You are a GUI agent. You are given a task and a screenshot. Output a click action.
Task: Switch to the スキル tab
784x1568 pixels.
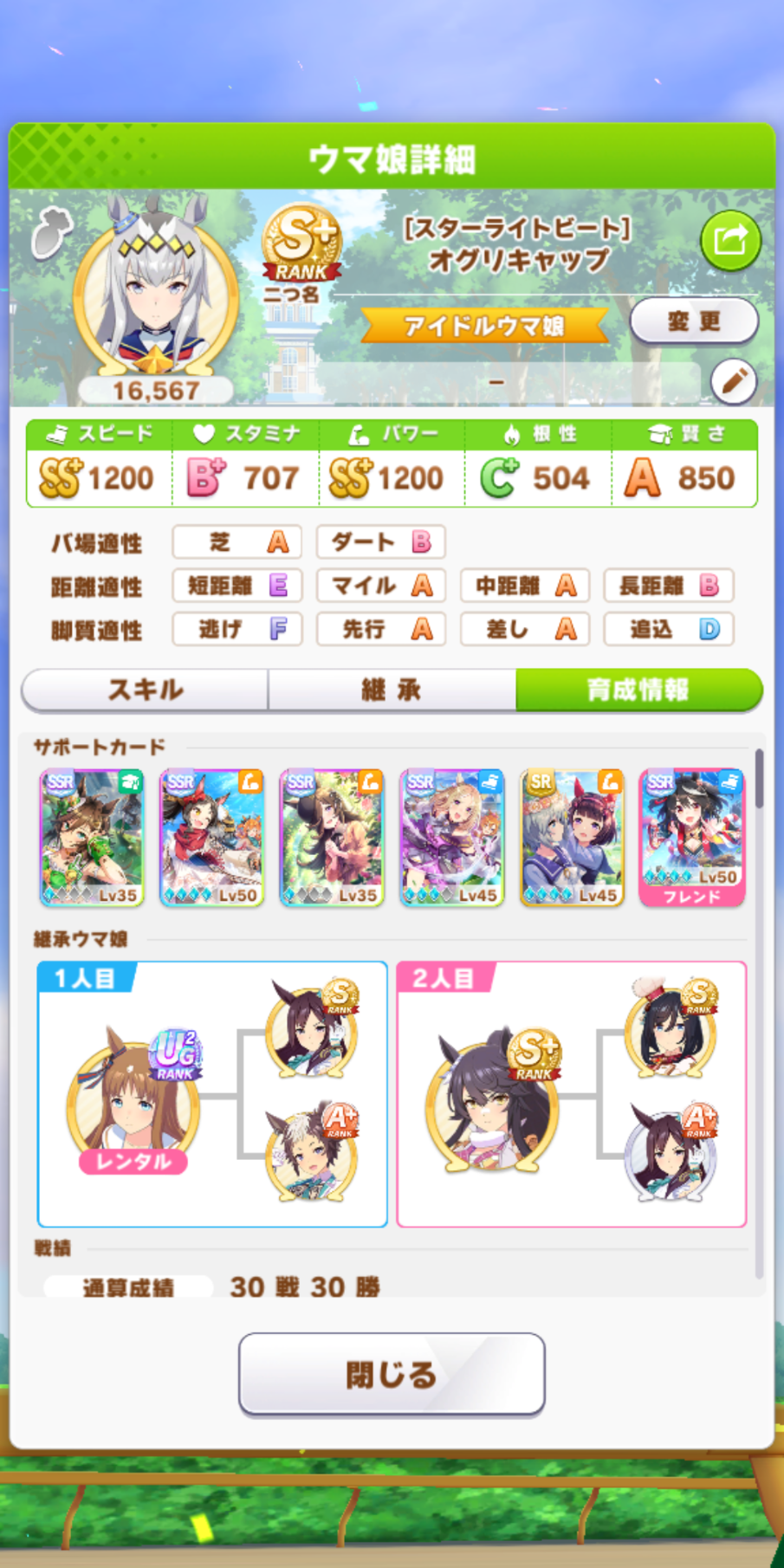click(145, 690)
